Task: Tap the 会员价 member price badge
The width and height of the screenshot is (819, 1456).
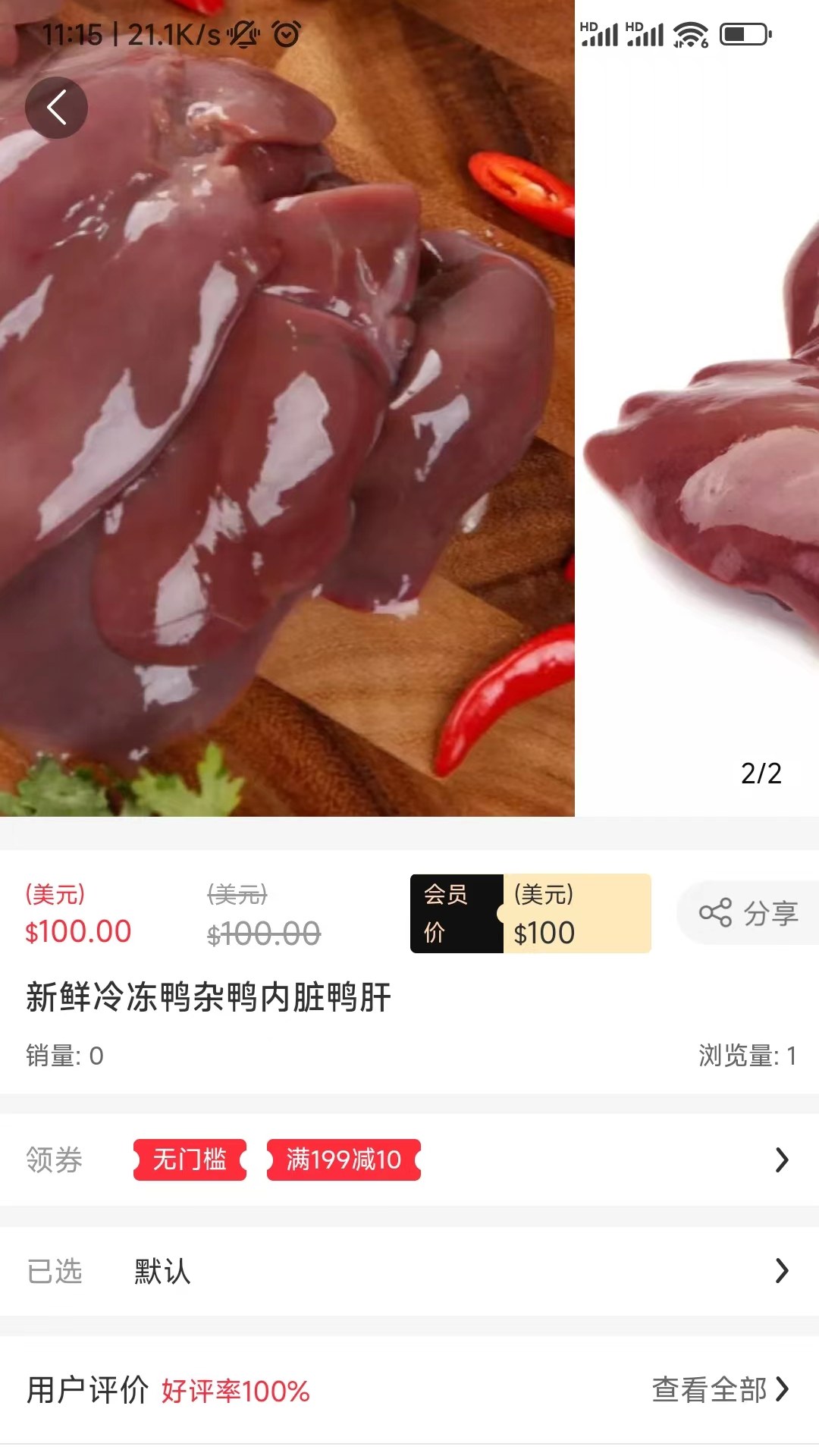Action: 531,913
